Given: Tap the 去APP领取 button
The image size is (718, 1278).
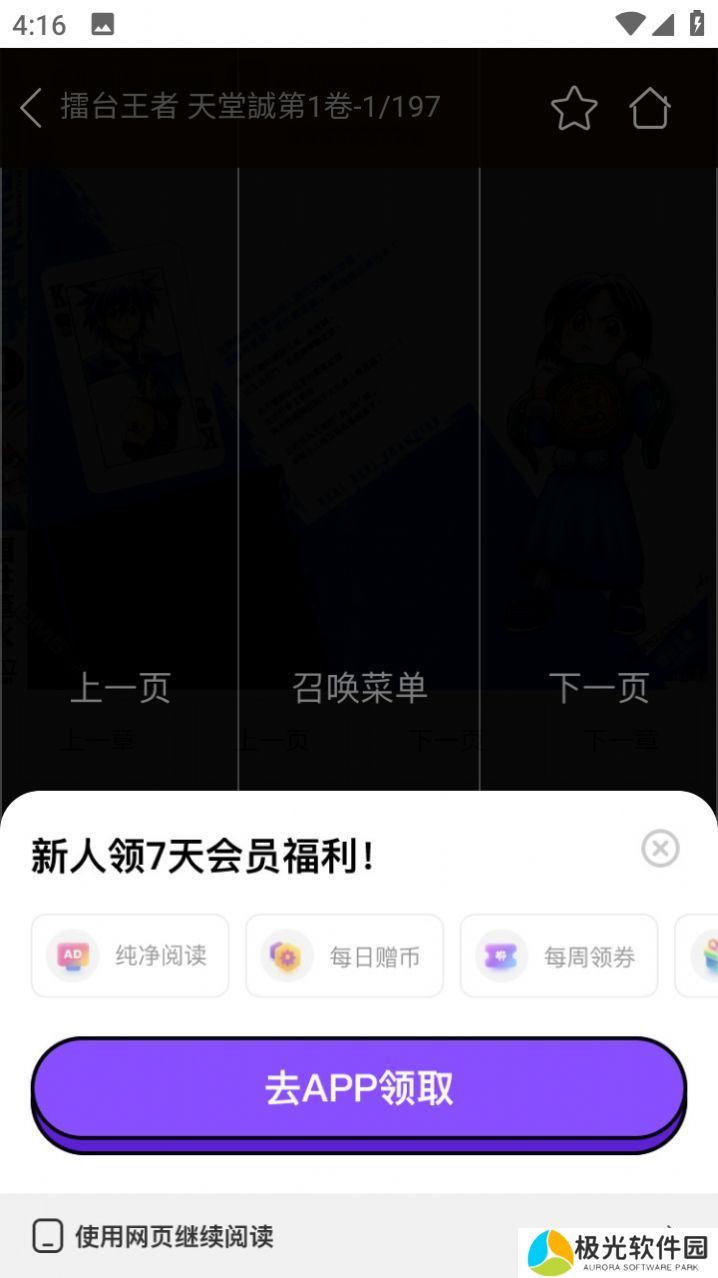Looking at the screenshot, I should click(358, 1089).
